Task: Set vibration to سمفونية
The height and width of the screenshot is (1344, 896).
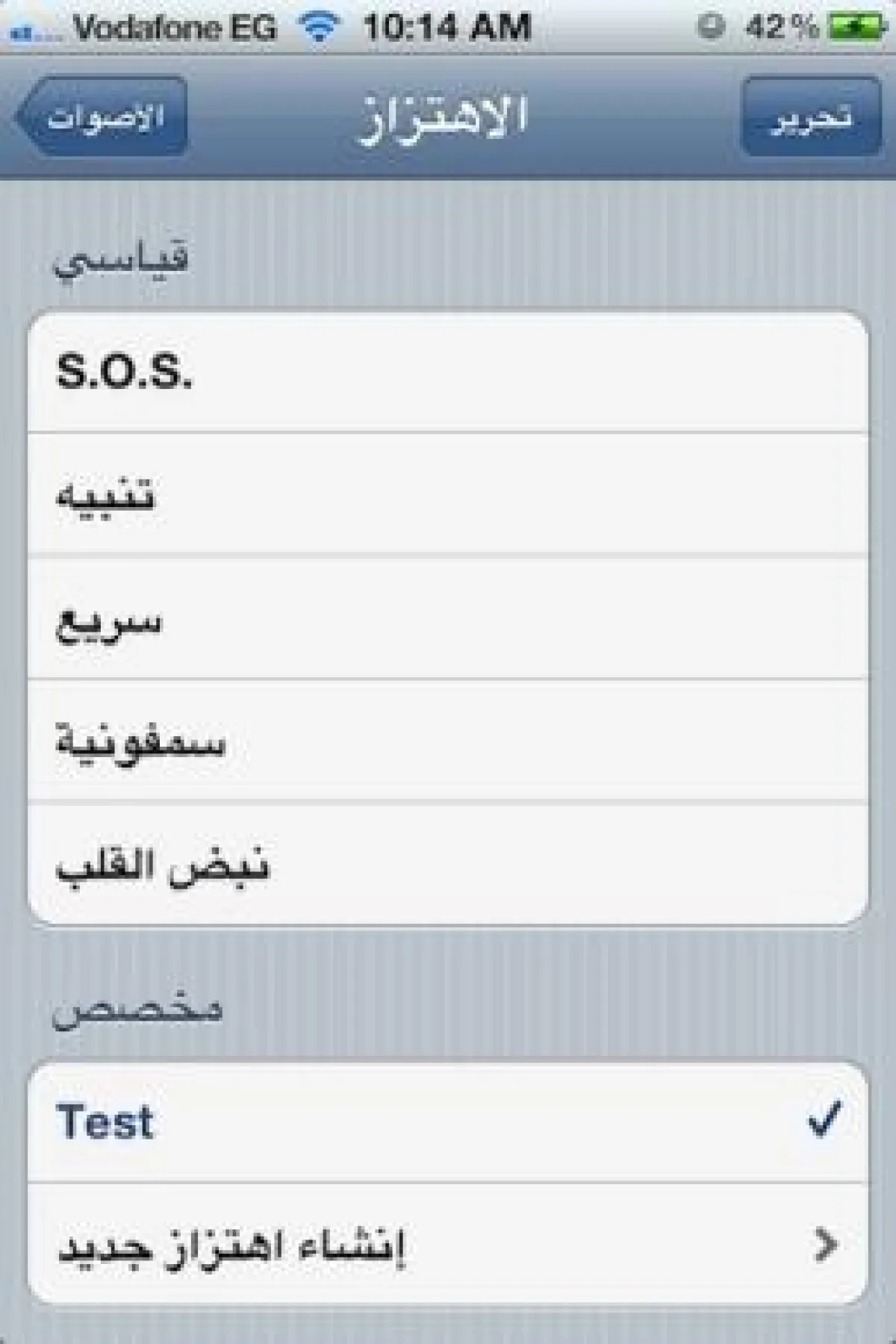Action: [x=448, y=741]
